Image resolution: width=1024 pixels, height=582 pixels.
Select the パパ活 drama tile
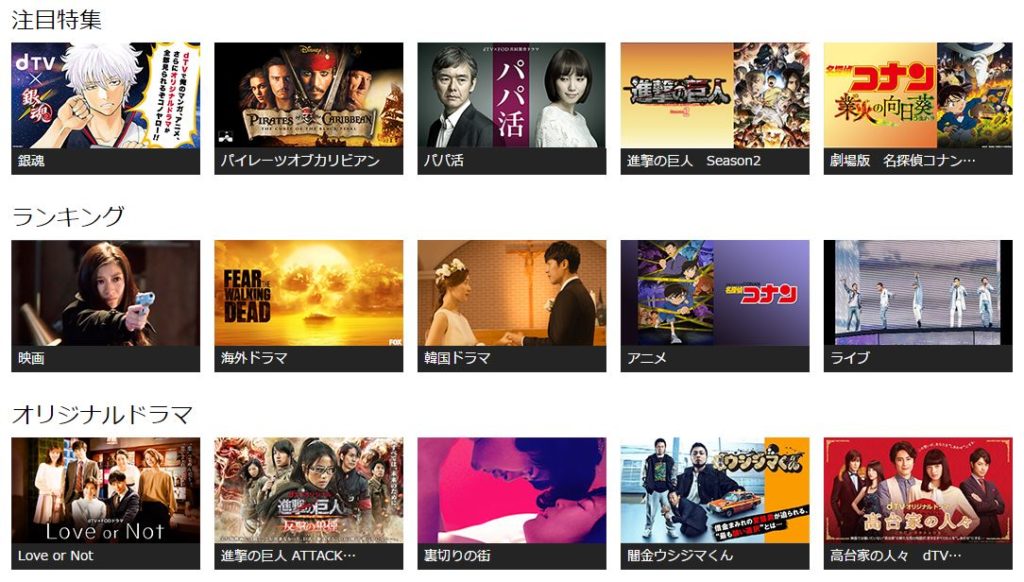(x=511, y=108)
